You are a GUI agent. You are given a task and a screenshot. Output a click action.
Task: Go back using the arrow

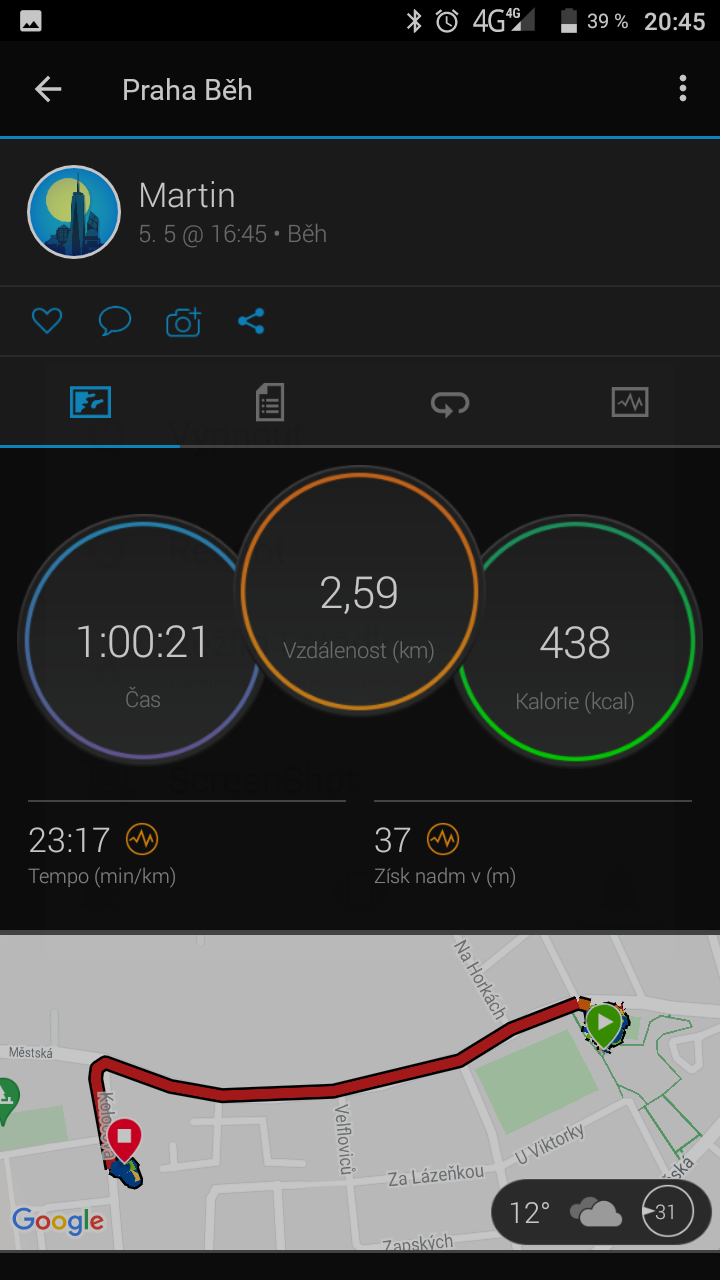[x=48, y=90]
